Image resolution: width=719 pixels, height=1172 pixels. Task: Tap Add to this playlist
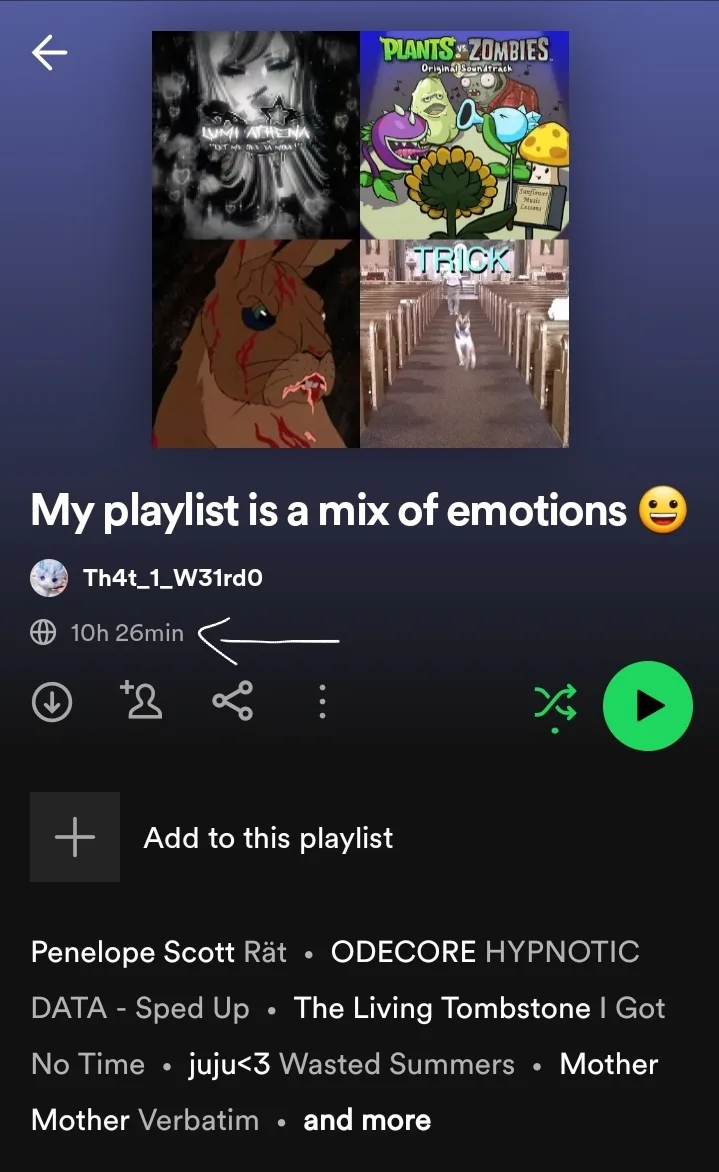pos(268,838)
